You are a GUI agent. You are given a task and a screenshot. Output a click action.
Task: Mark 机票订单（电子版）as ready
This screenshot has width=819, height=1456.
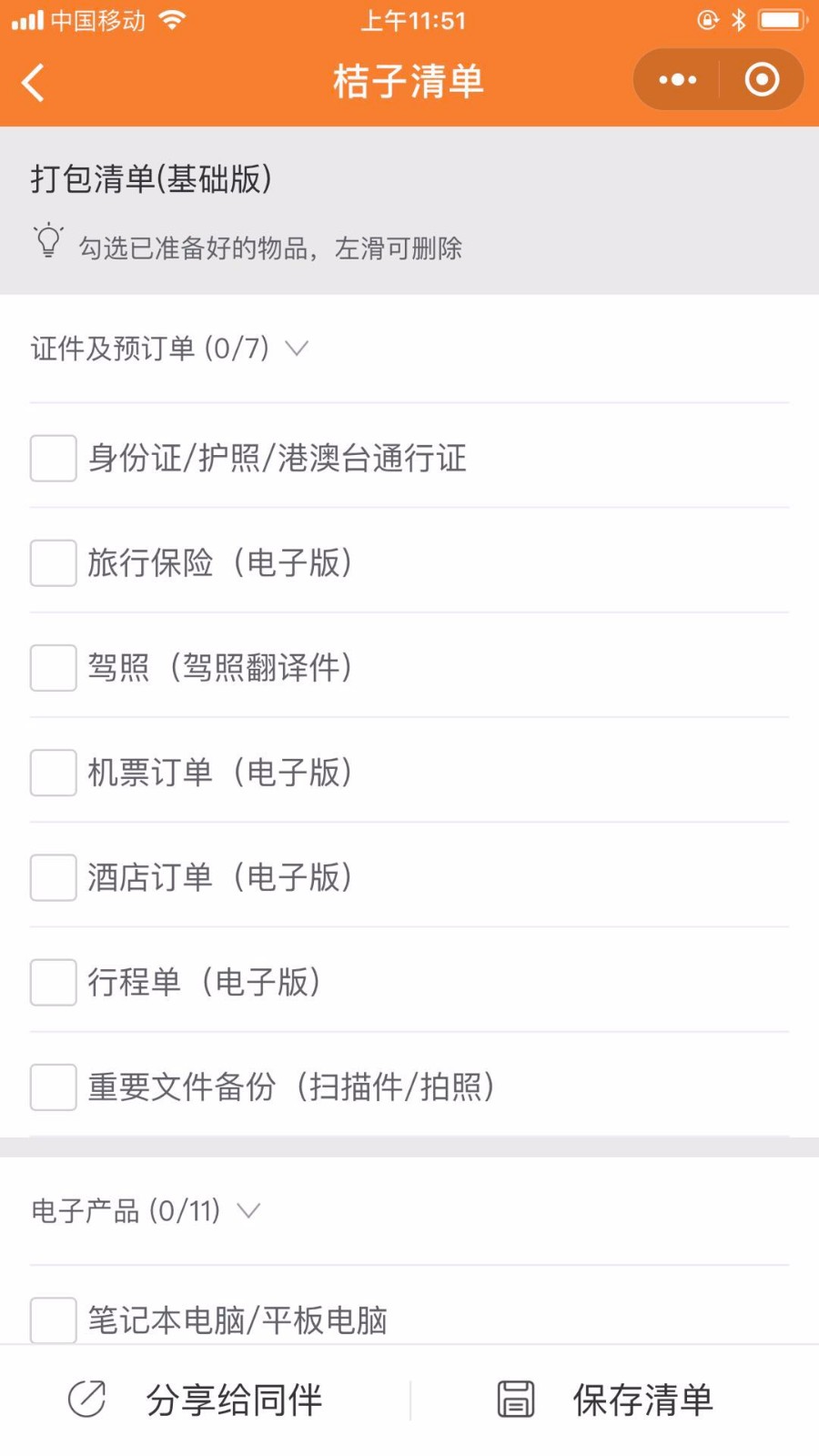tap(53, 773)
